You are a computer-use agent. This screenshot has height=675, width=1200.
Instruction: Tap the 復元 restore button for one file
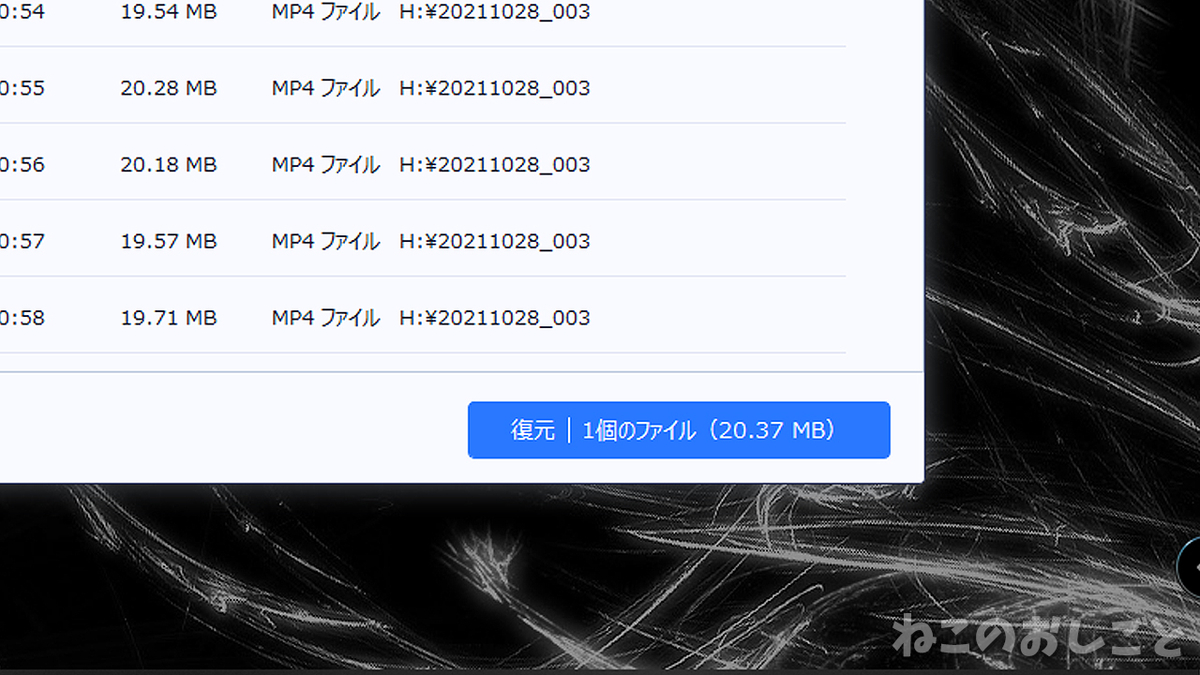pos(678,430)
